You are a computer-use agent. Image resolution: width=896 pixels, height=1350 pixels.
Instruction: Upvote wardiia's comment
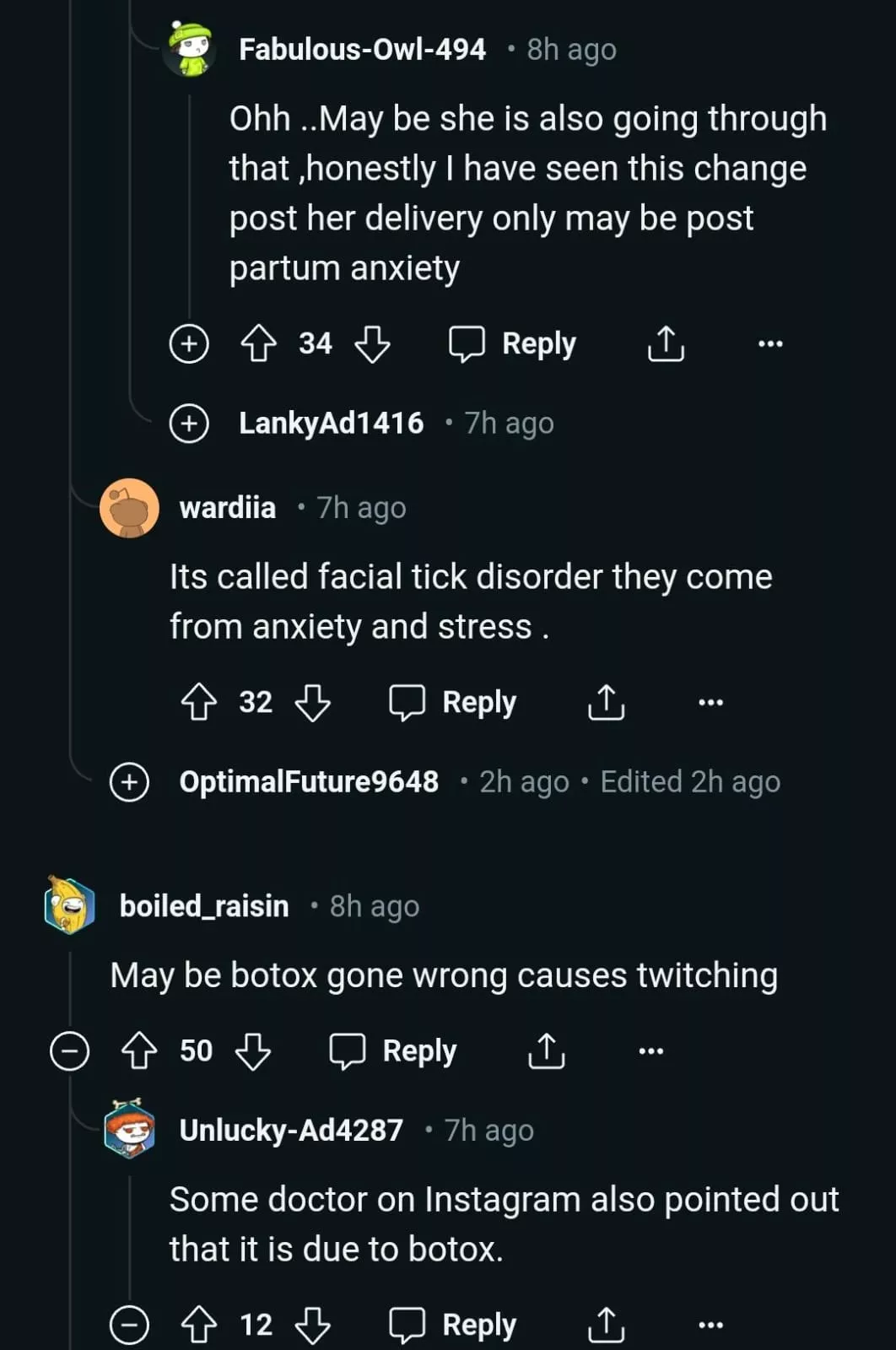tap(199, 702)
